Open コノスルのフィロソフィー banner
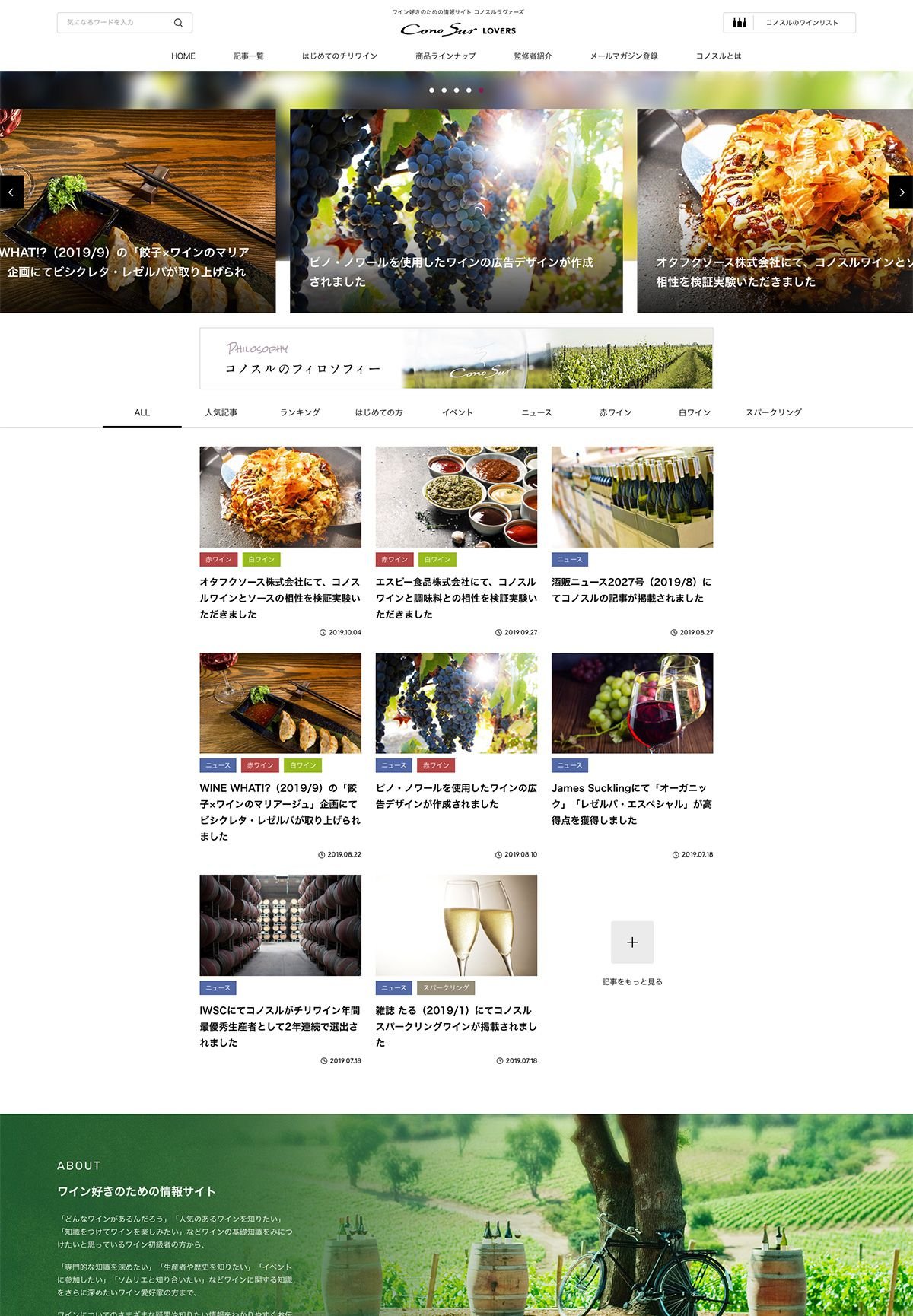Image resolution: width=913 pixels, height=1316 pixels. coord(456,358)
